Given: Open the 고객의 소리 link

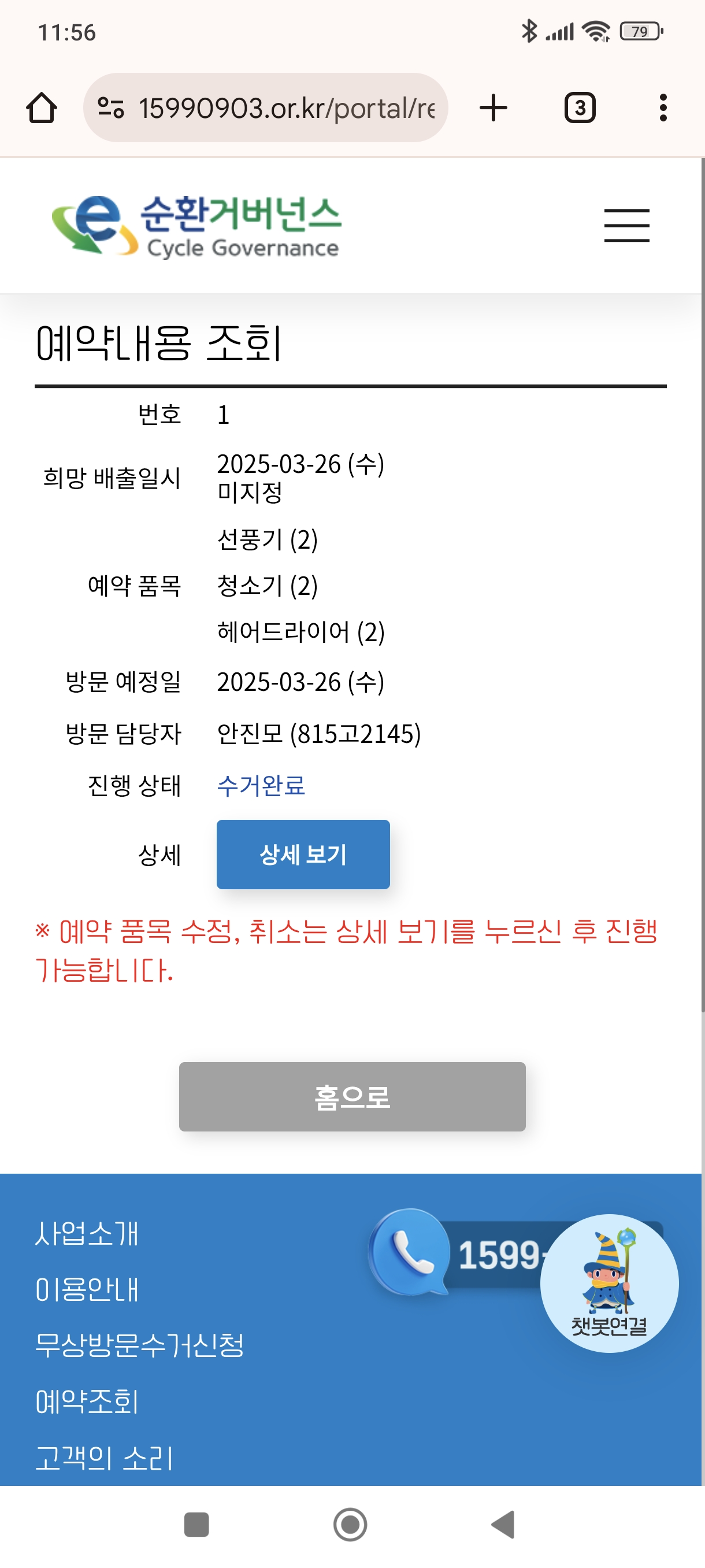Looking at the screenshot, I should tap(104, 1458).
